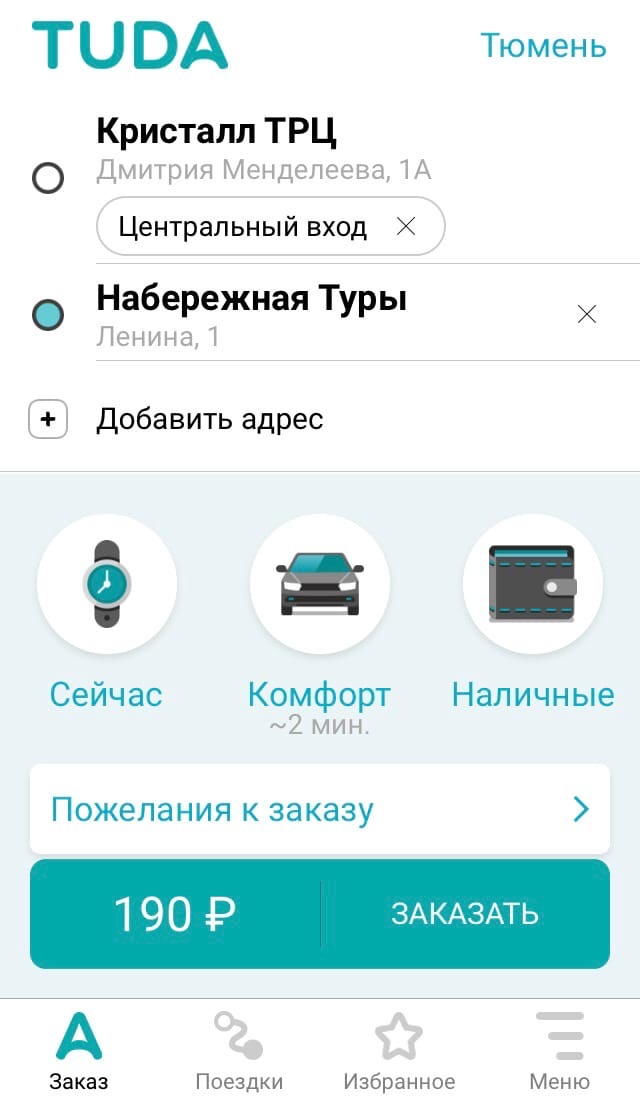Switch to the Поездки tab

coord(239,1050)
